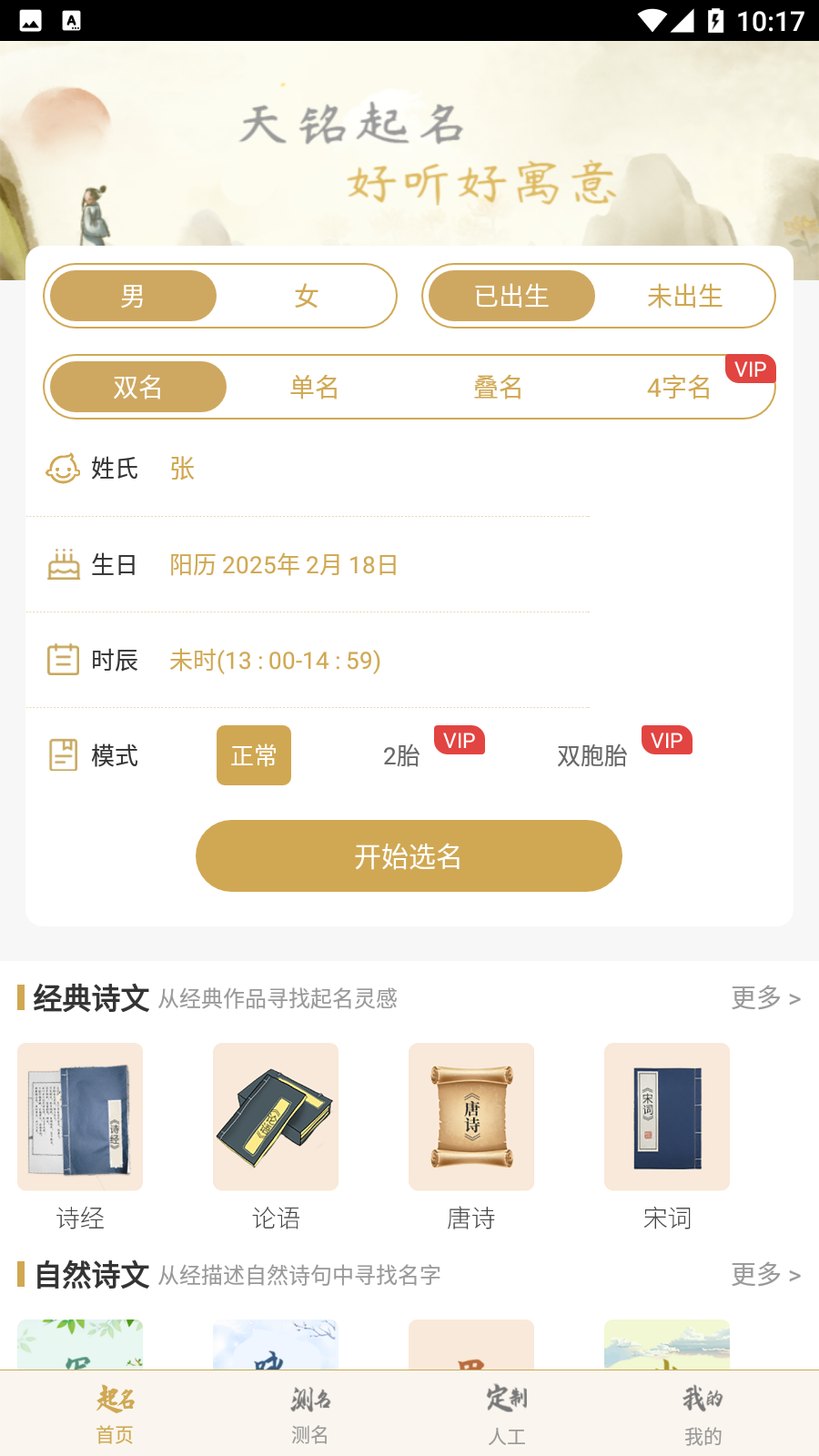Image resolution: width=819 pixels, height=1456 pixels.
Task: Select the 2胎 mode
Action: [x=401, y=755]
